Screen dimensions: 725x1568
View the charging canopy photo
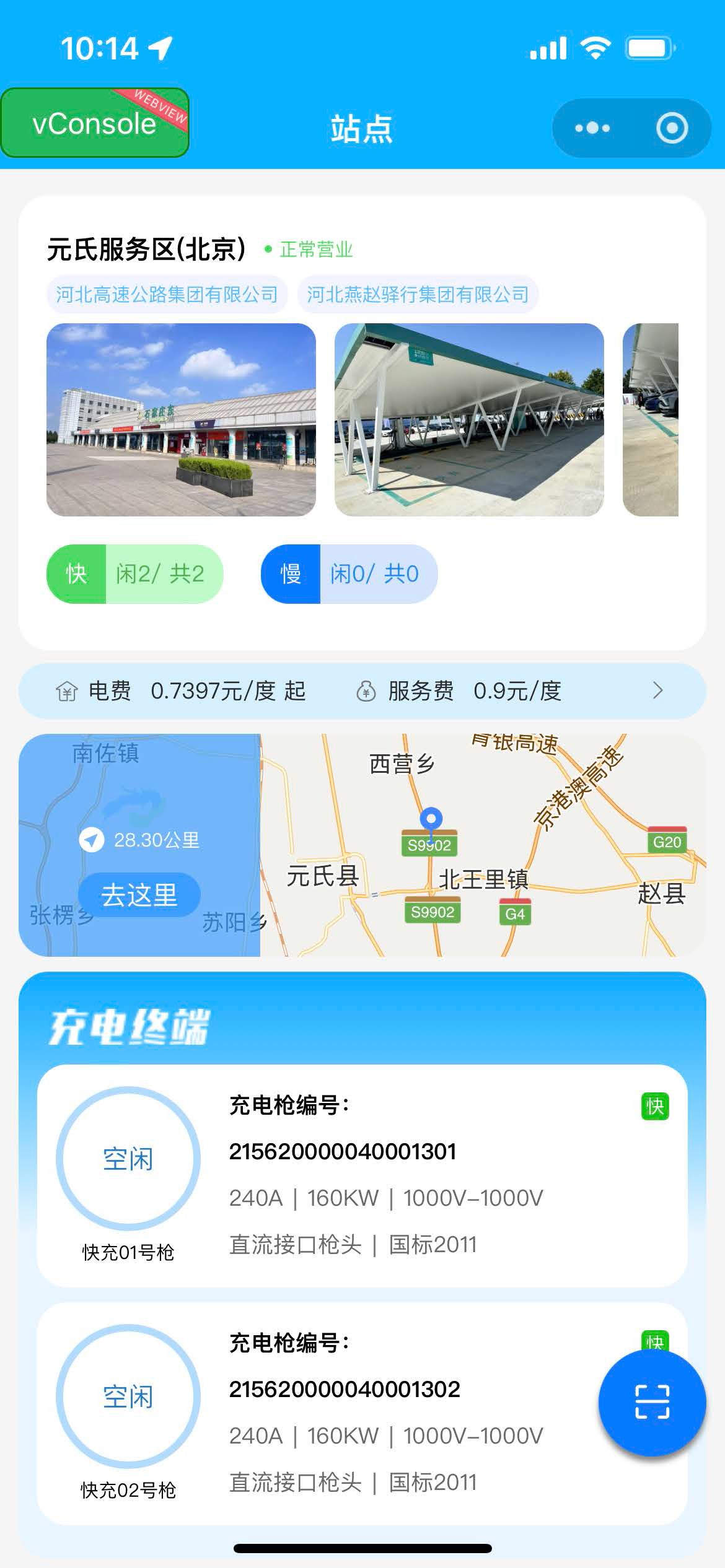[x=469, y=419]
